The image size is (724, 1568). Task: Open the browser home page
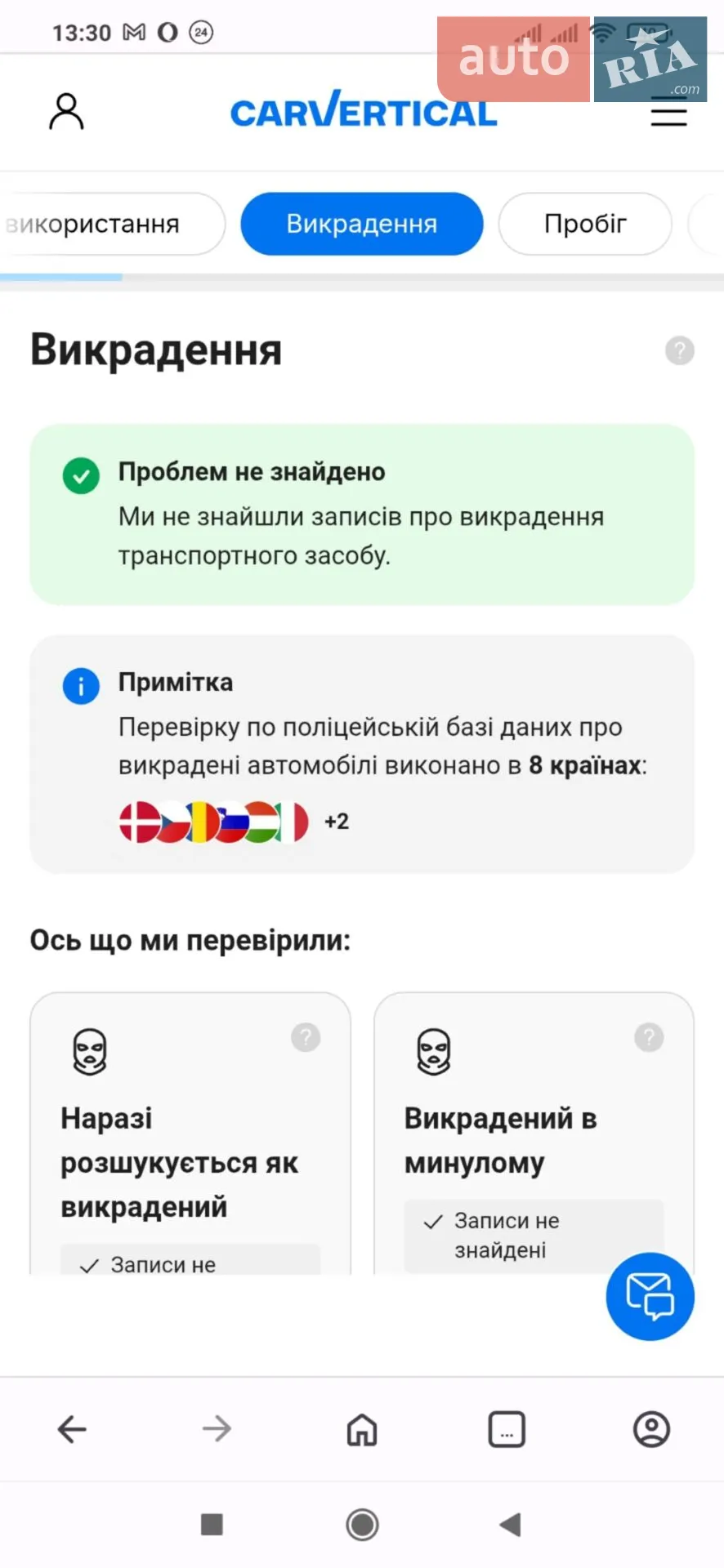pyautogui.click(x=362, y=1429)
